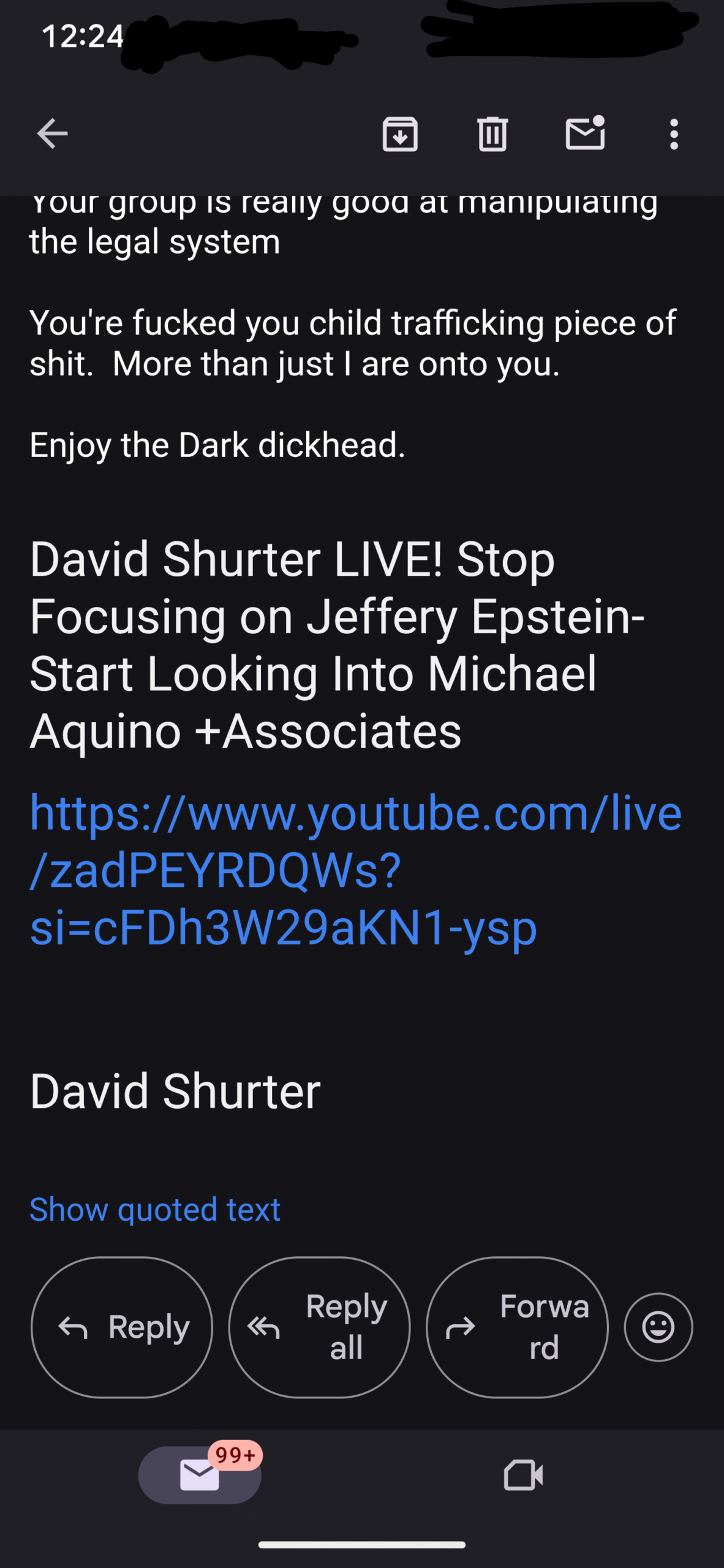Archive this email
This screenshot has height=1568, width=724.
pyautogui.click(x=400, y=134)
